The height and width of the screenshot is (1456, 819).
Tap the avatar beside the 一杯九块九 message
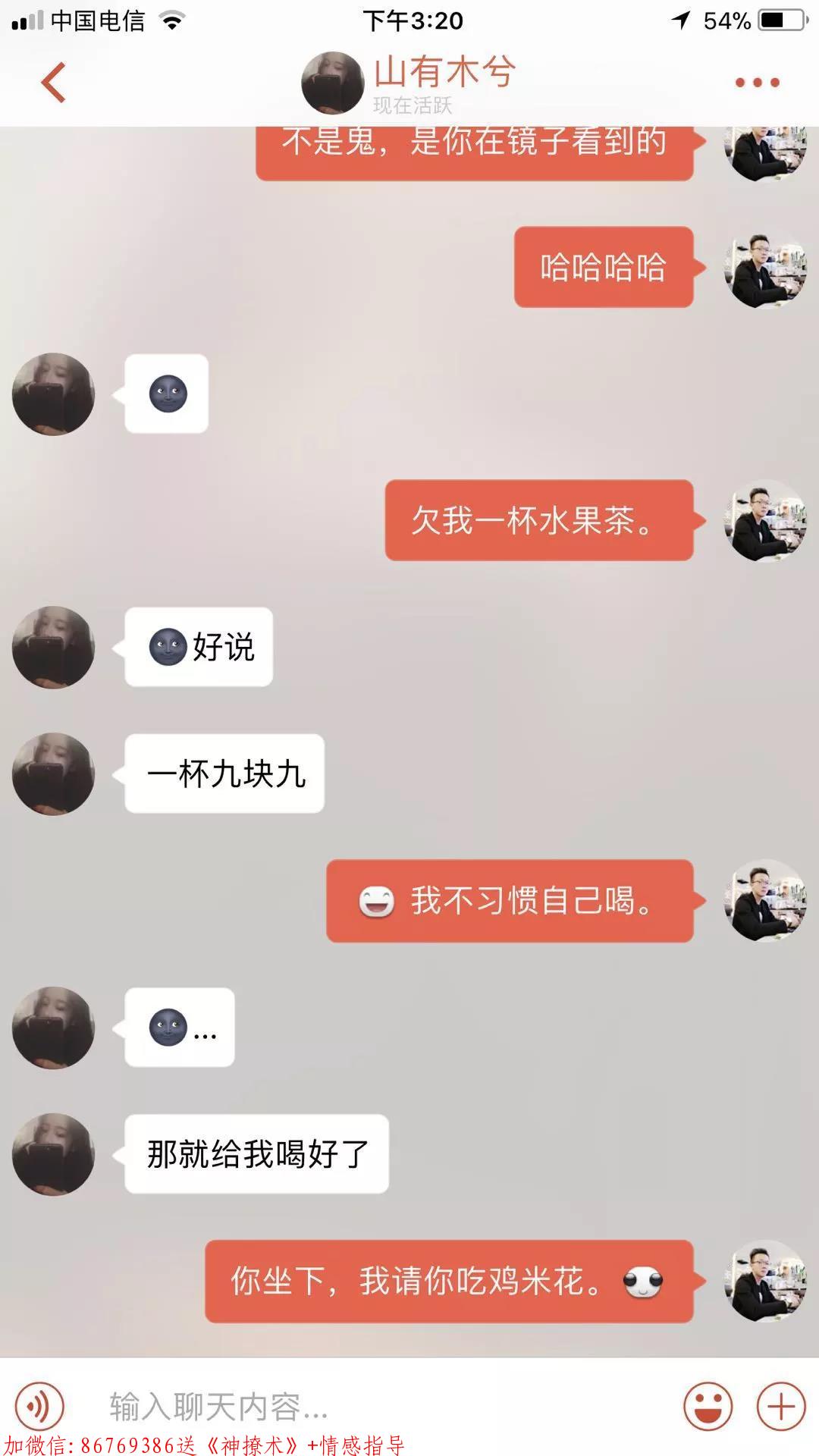pyautogui.click(x=53, y=773)
